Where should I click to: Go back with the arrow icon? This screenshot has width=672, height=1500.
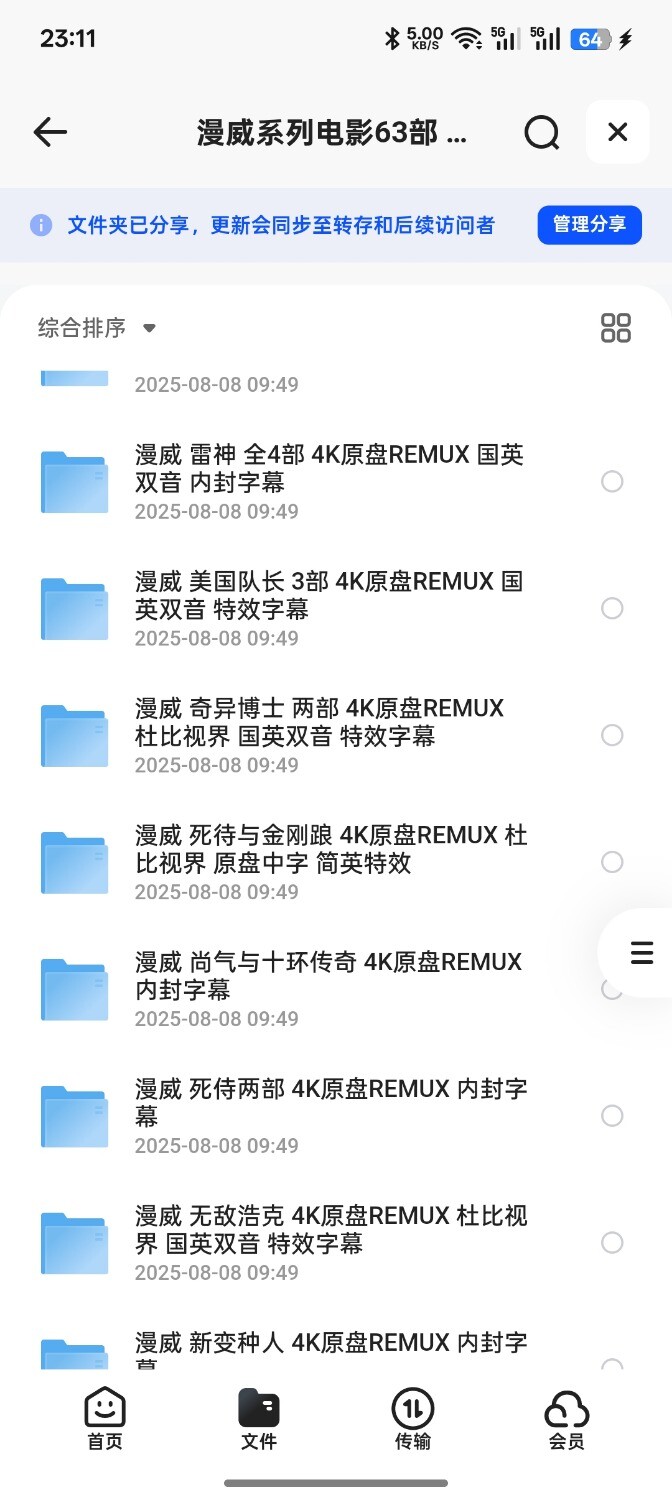pyautogui.click(x=50, y=132)
